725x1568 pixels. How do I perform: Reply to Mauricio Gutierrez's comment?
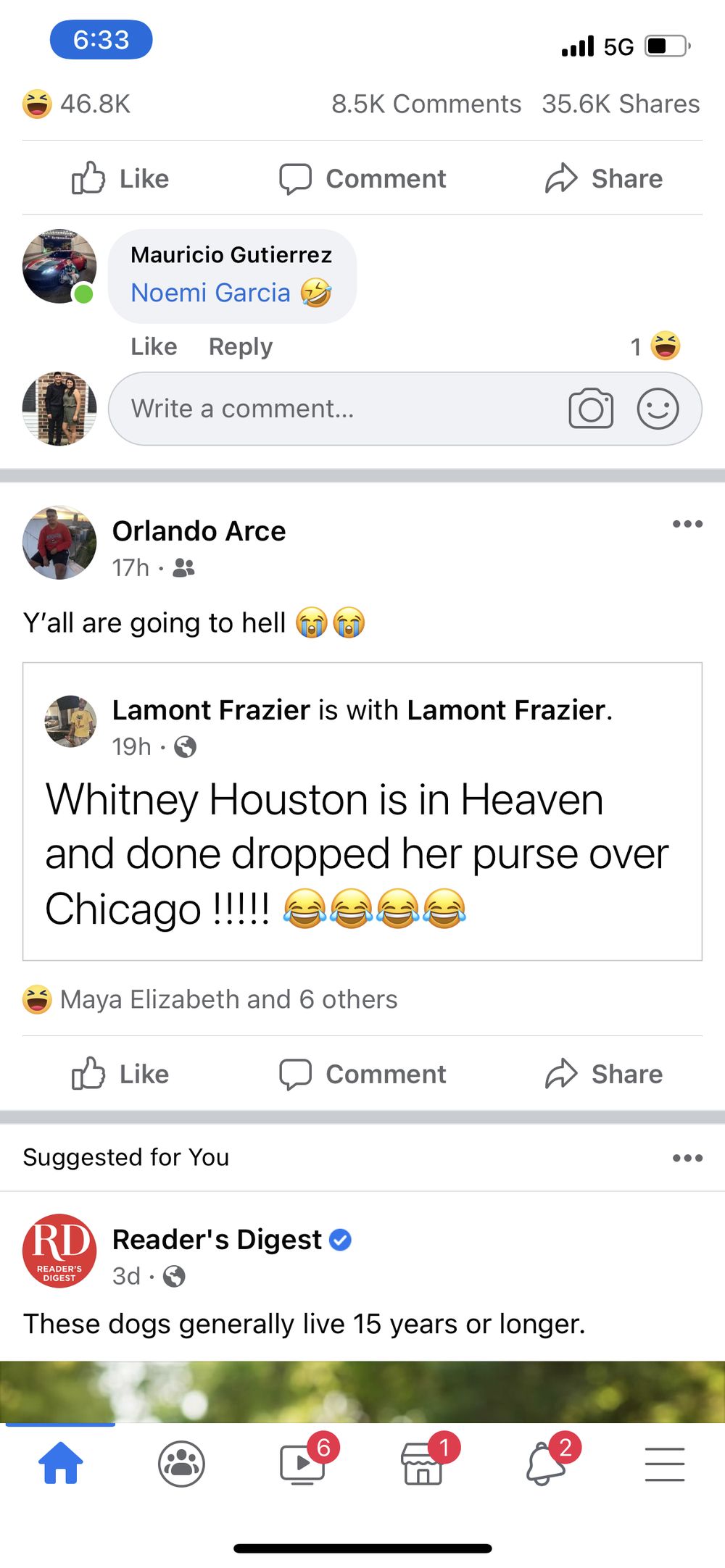tap(241, 346)
